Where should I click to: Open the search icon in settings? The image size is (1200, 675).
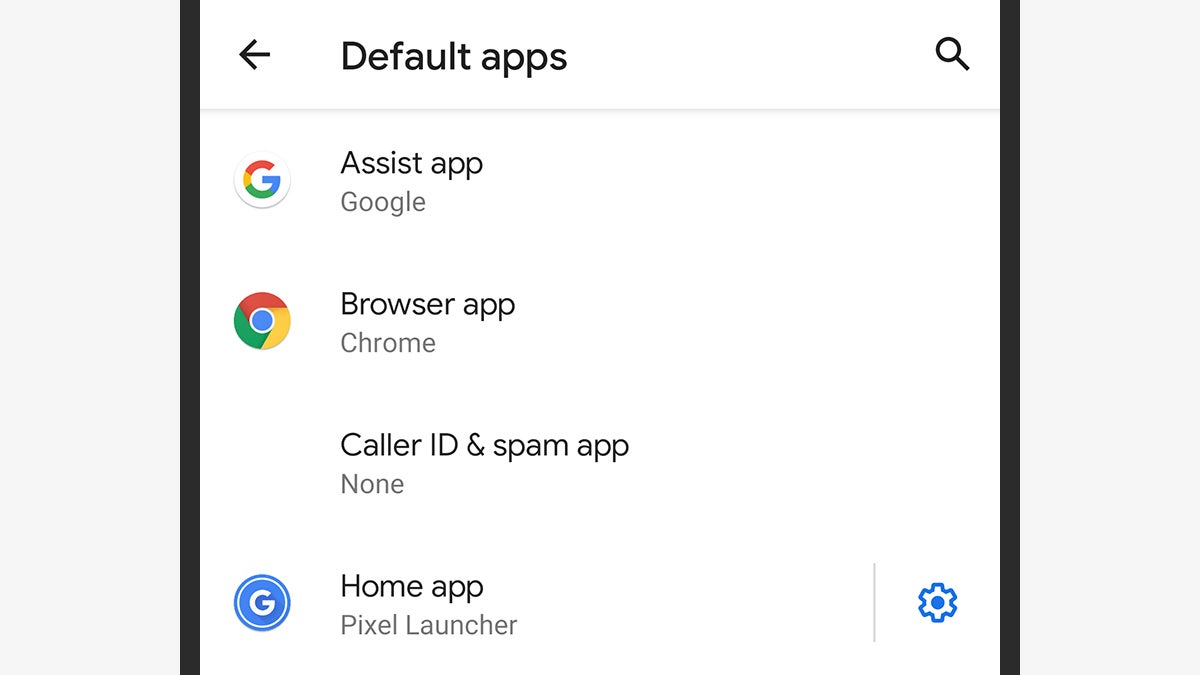tap(951, 54)
